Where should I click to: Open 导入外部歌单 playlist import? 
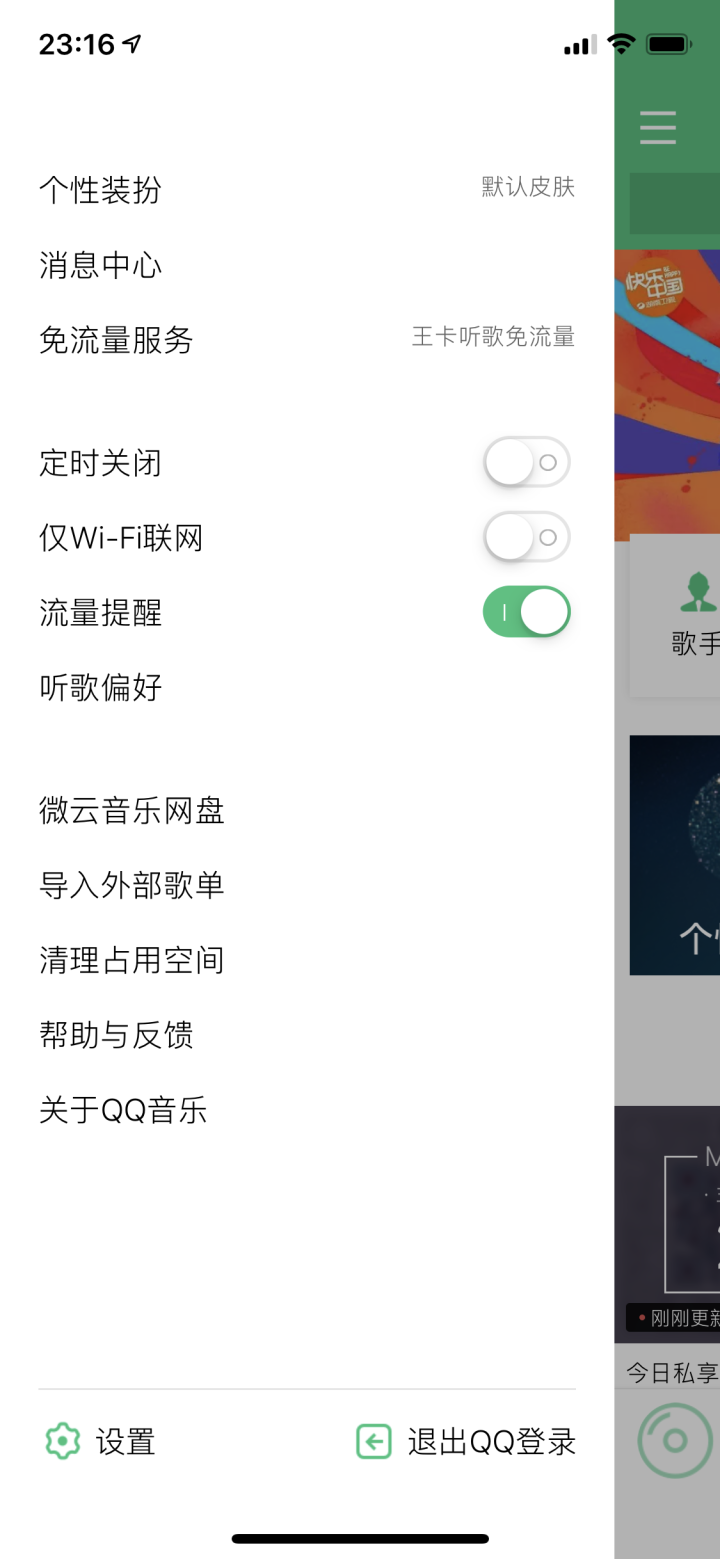pos(130,886)
